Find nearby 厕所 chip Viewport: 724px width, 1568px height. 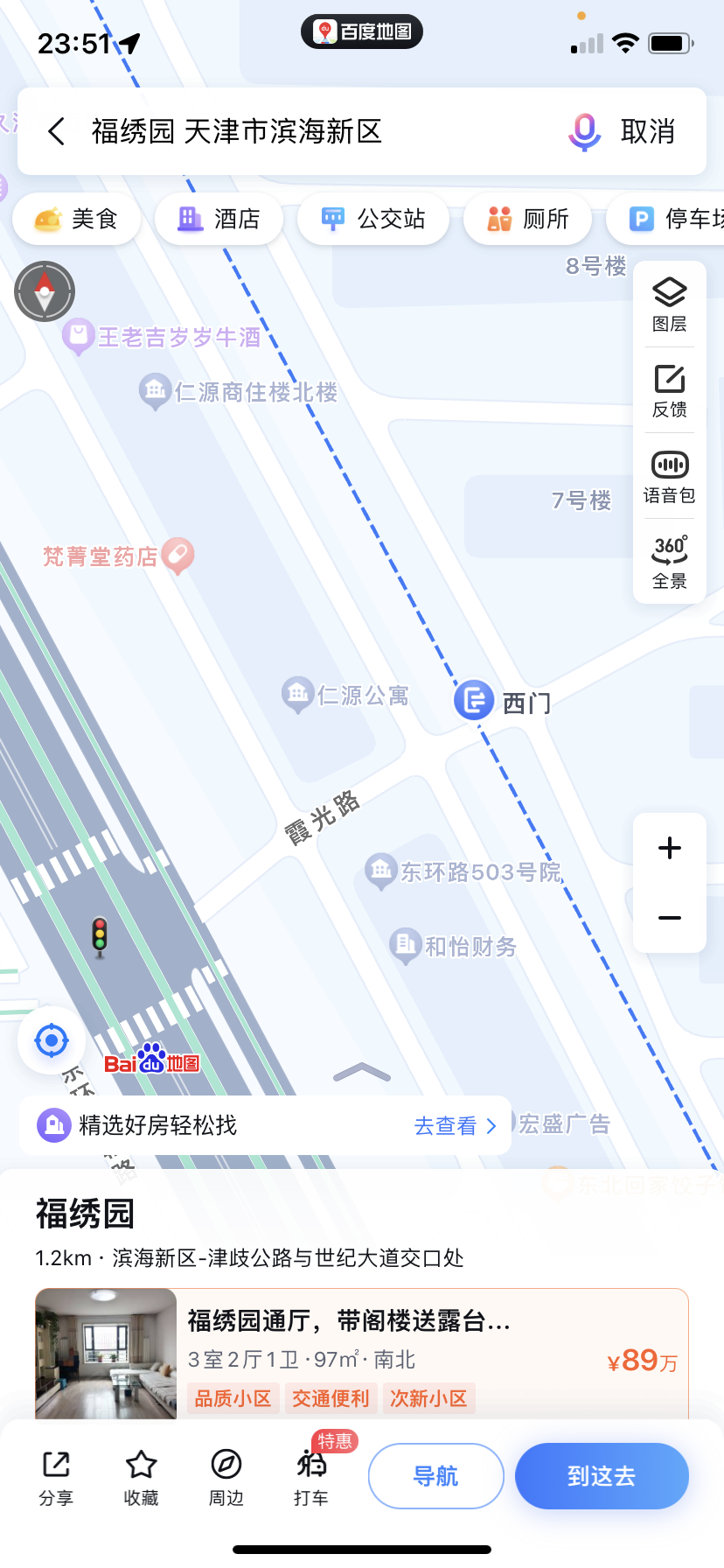pyautogui.click(x=527, y=219)
